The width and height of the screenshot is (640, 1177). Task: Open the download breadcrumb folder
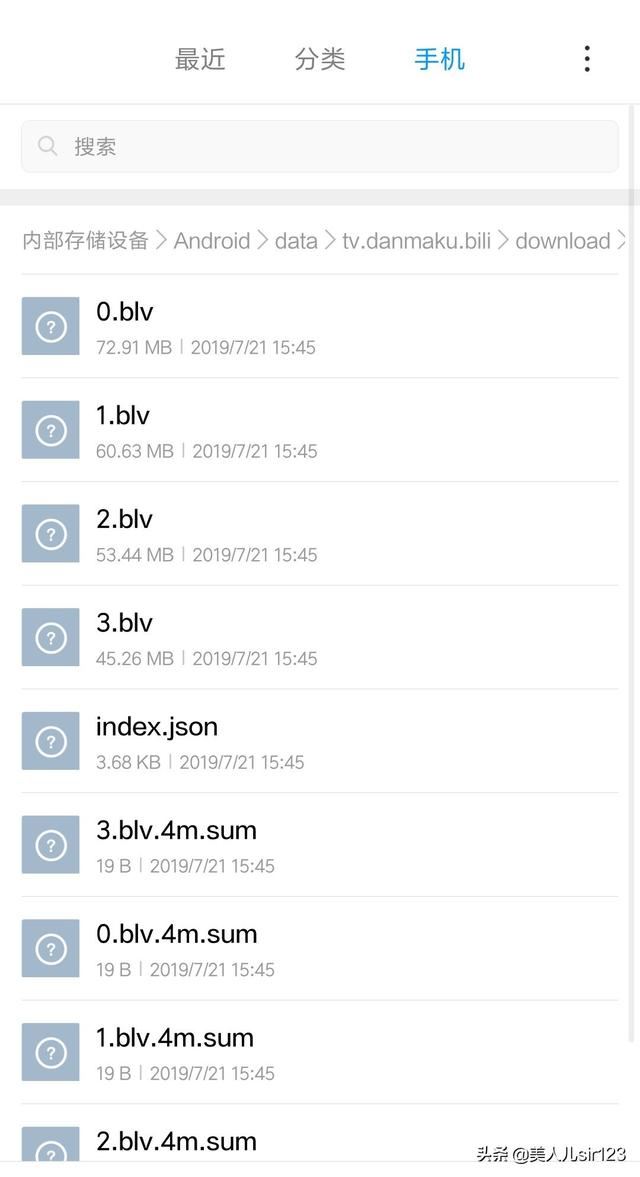pos(562,241)
